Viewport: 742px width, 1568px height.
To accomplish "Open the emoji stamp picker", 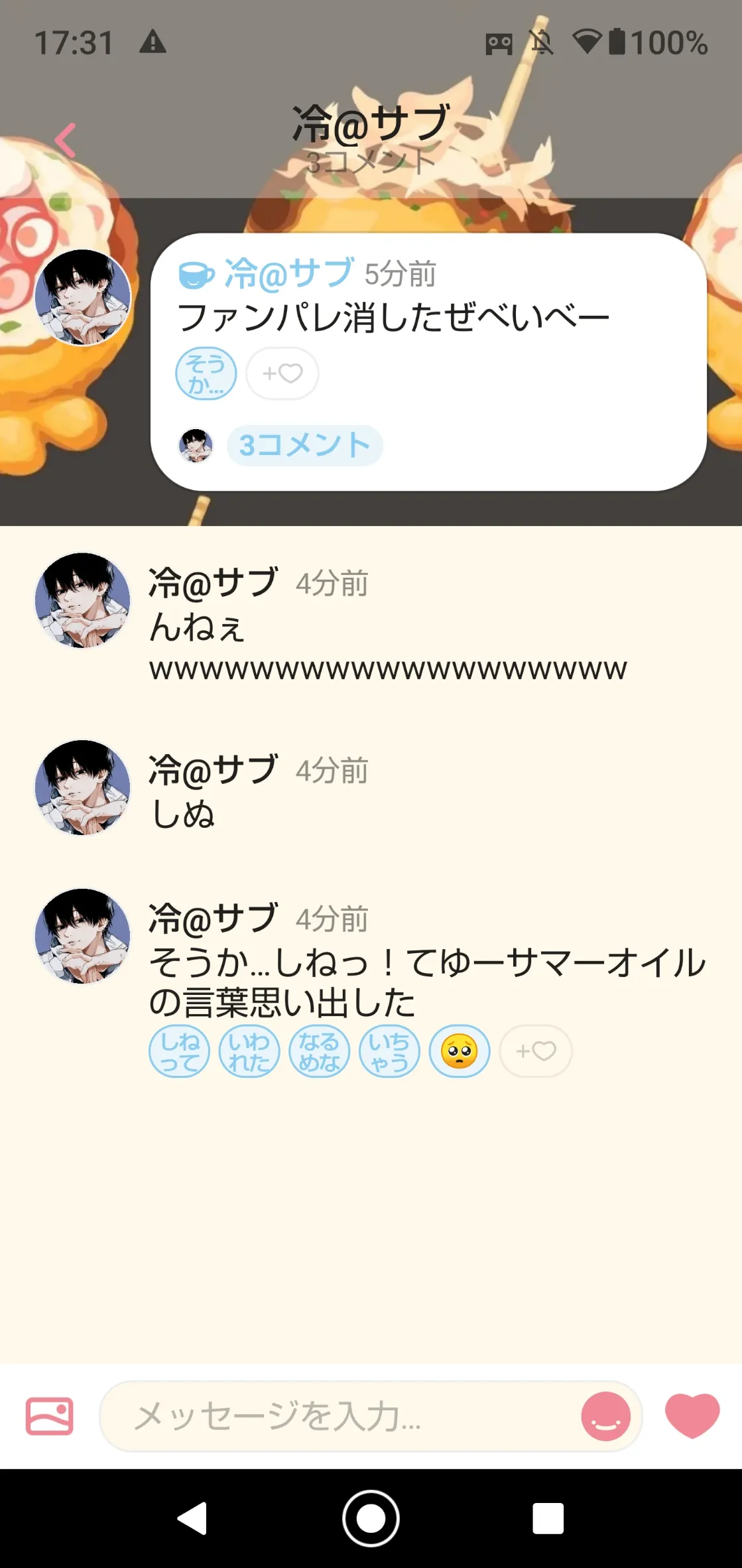I will click(605, 1416).
